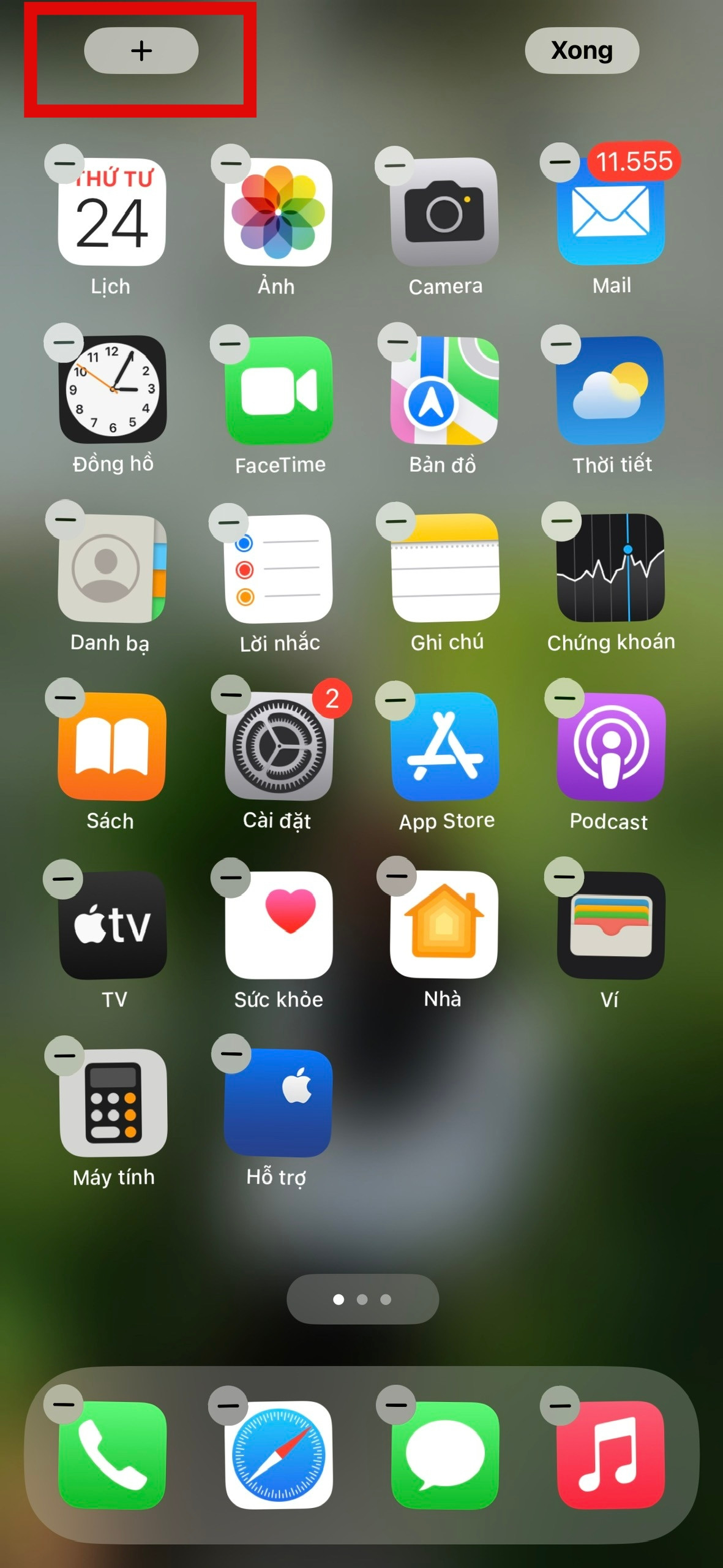Open the Ảnh photos app
This screenshot has height=1568, width=723.
click(279, 212)
